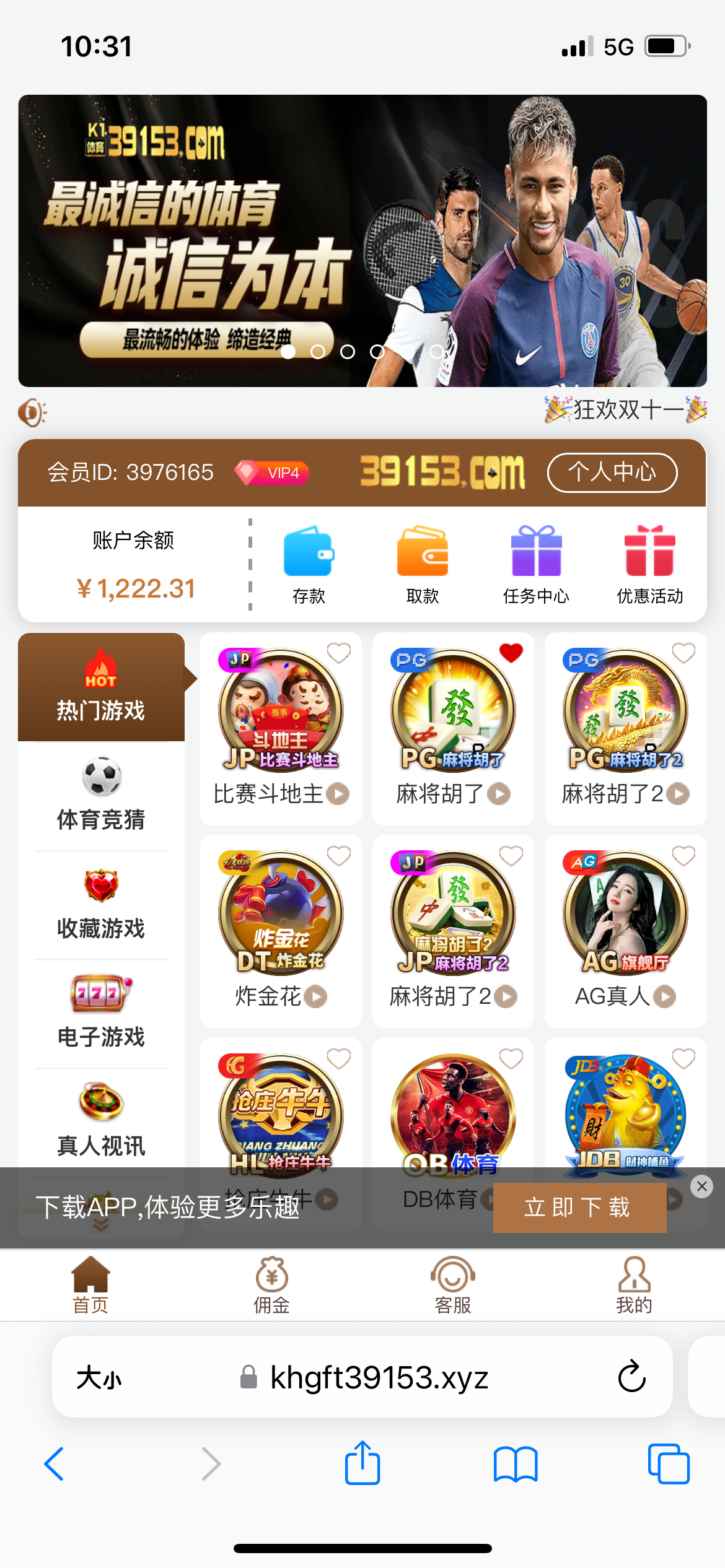Select the 电子游戏 category
This screenshot has height=1568, width=725.
pos(101,1013)
